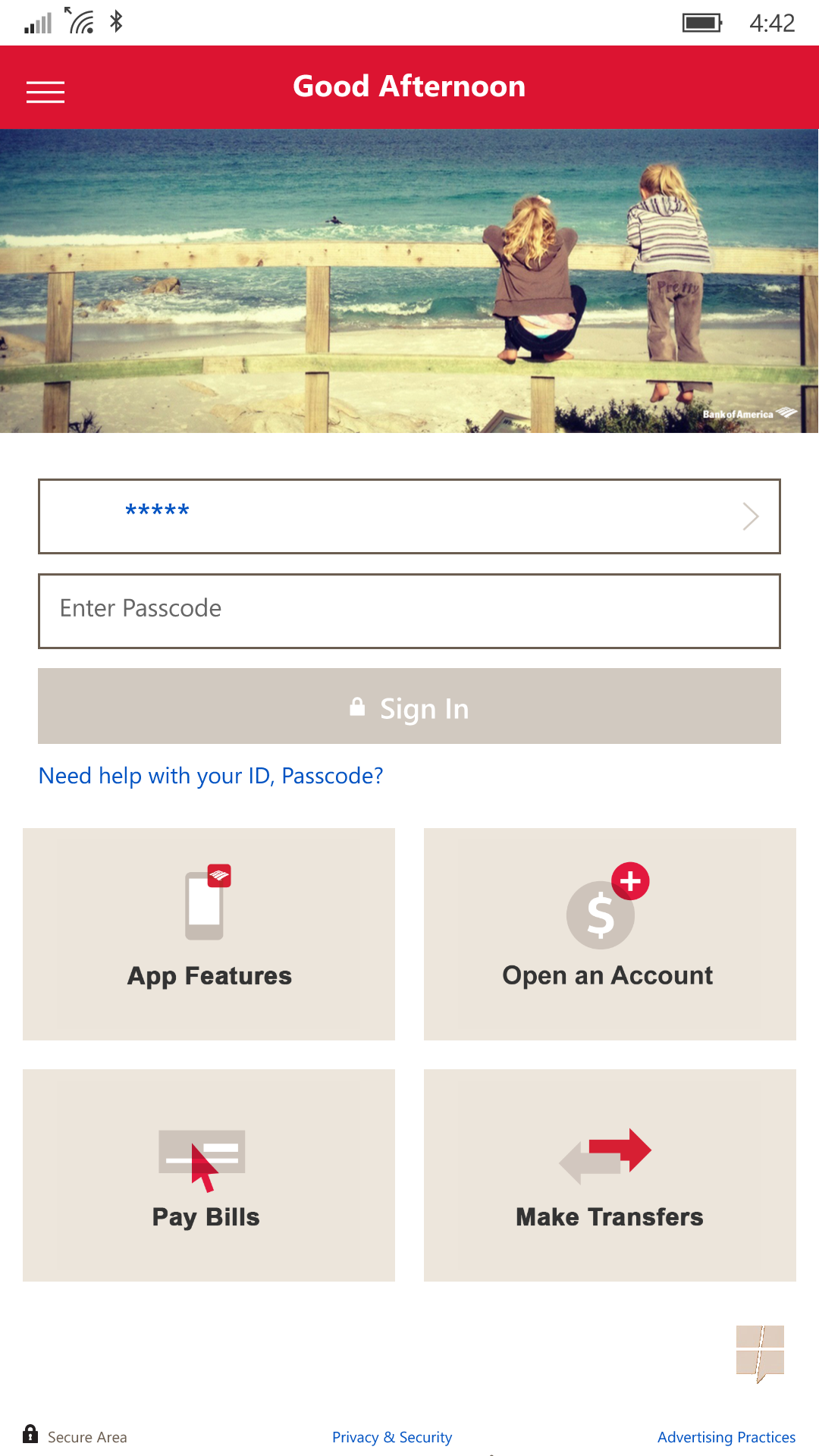The height and width of the screenshot is (1456, 819).
Task: Choose the Make Transfers tile
Action: [x=610, y=1175]
